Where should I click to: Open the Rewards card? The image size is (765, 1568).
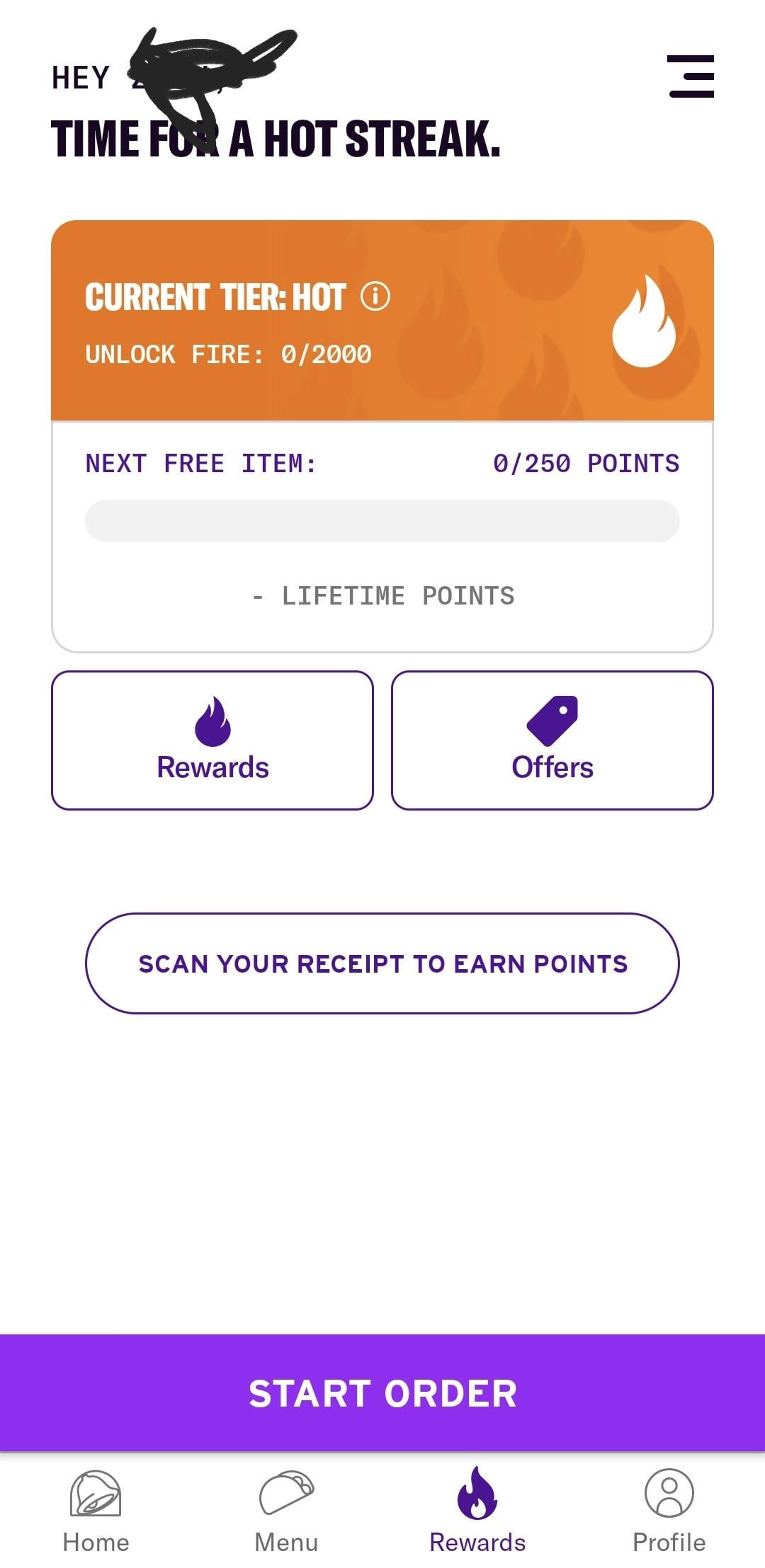(212, 740)
